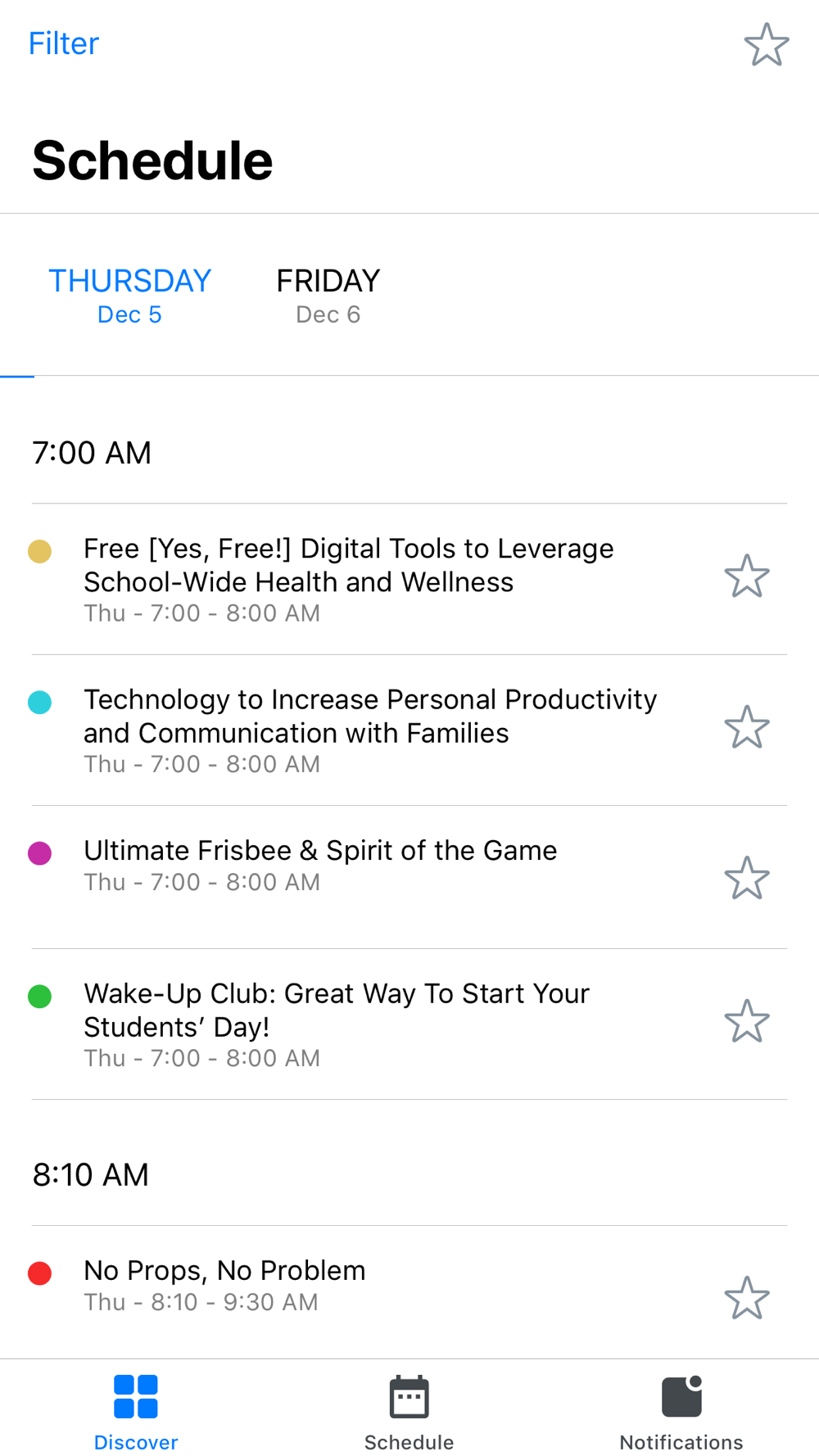Star the No Props, No Problem session

coord(746,1298)
